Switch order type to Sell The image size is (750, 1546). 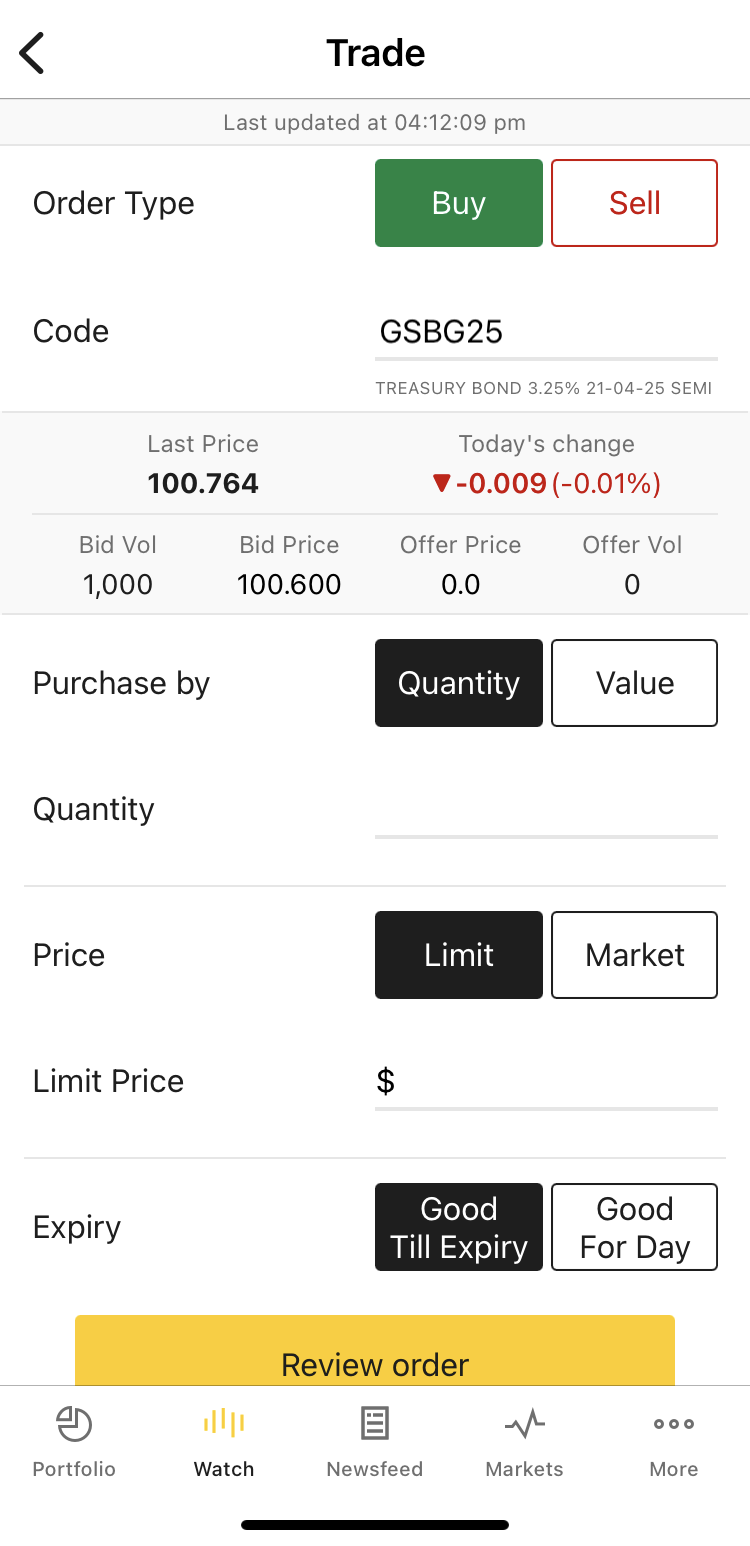[635, 203]
